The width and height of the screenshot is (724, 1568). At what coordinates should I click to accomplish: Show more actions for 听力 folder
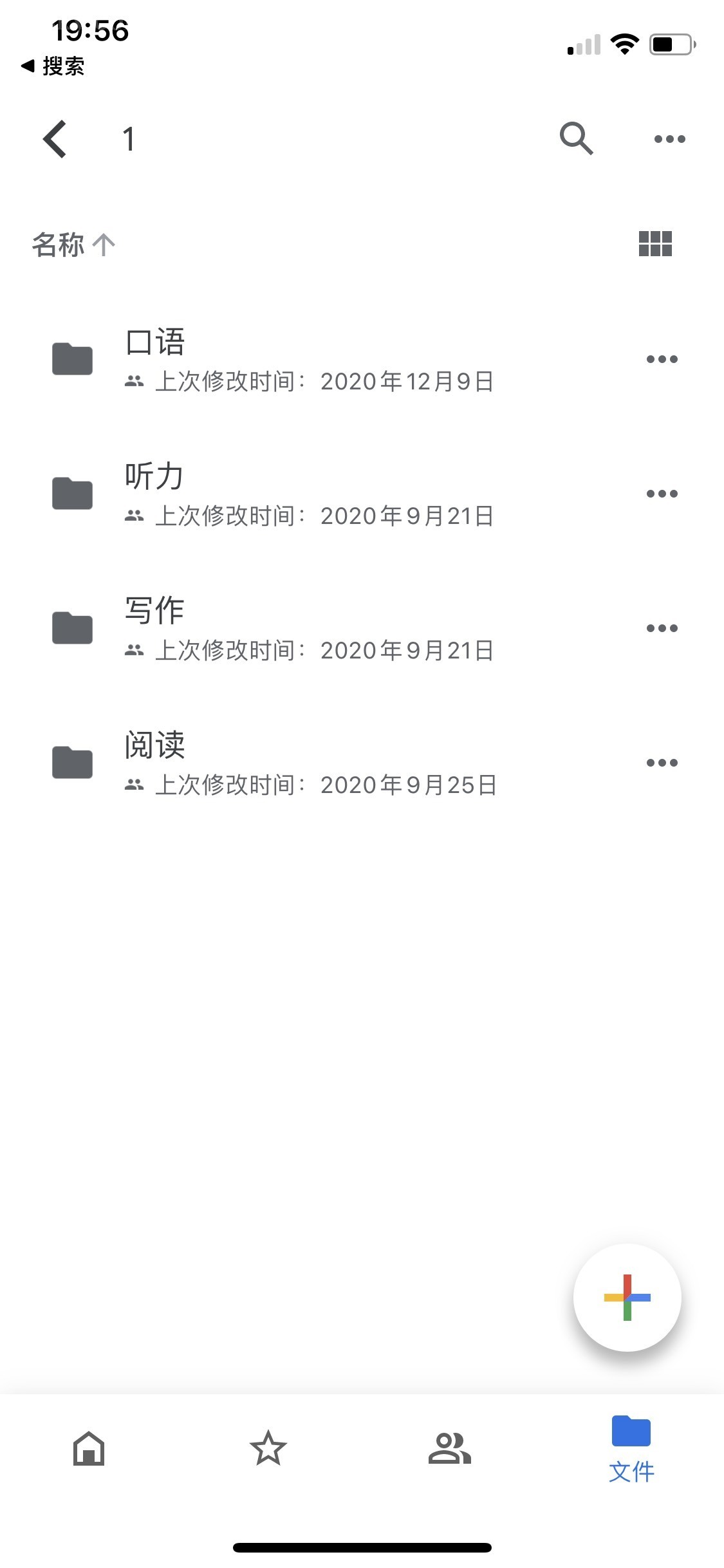pyautogui.click(x=662, y=494)
